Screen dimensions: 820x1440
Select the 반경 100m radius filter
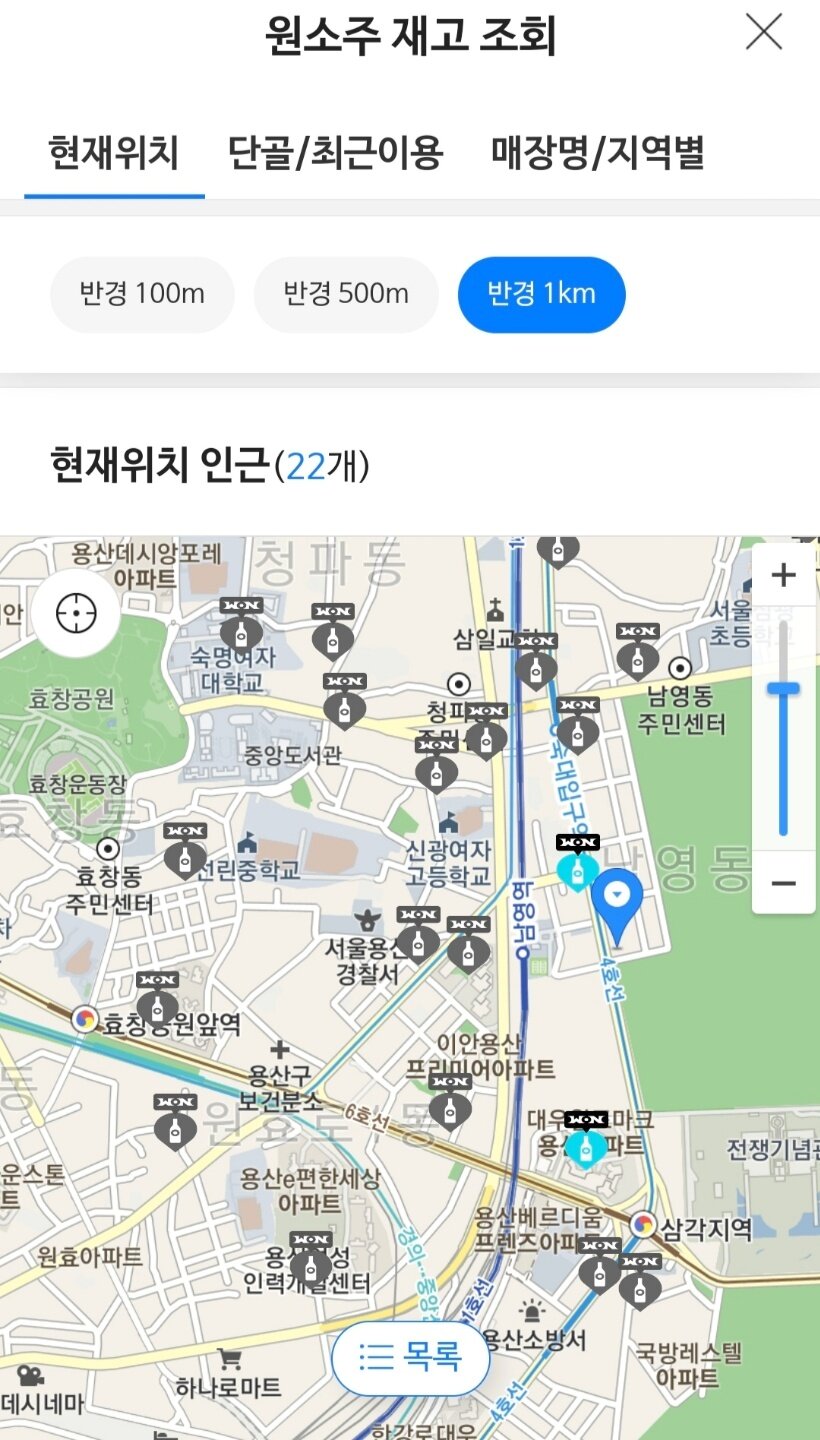(142, 293)
